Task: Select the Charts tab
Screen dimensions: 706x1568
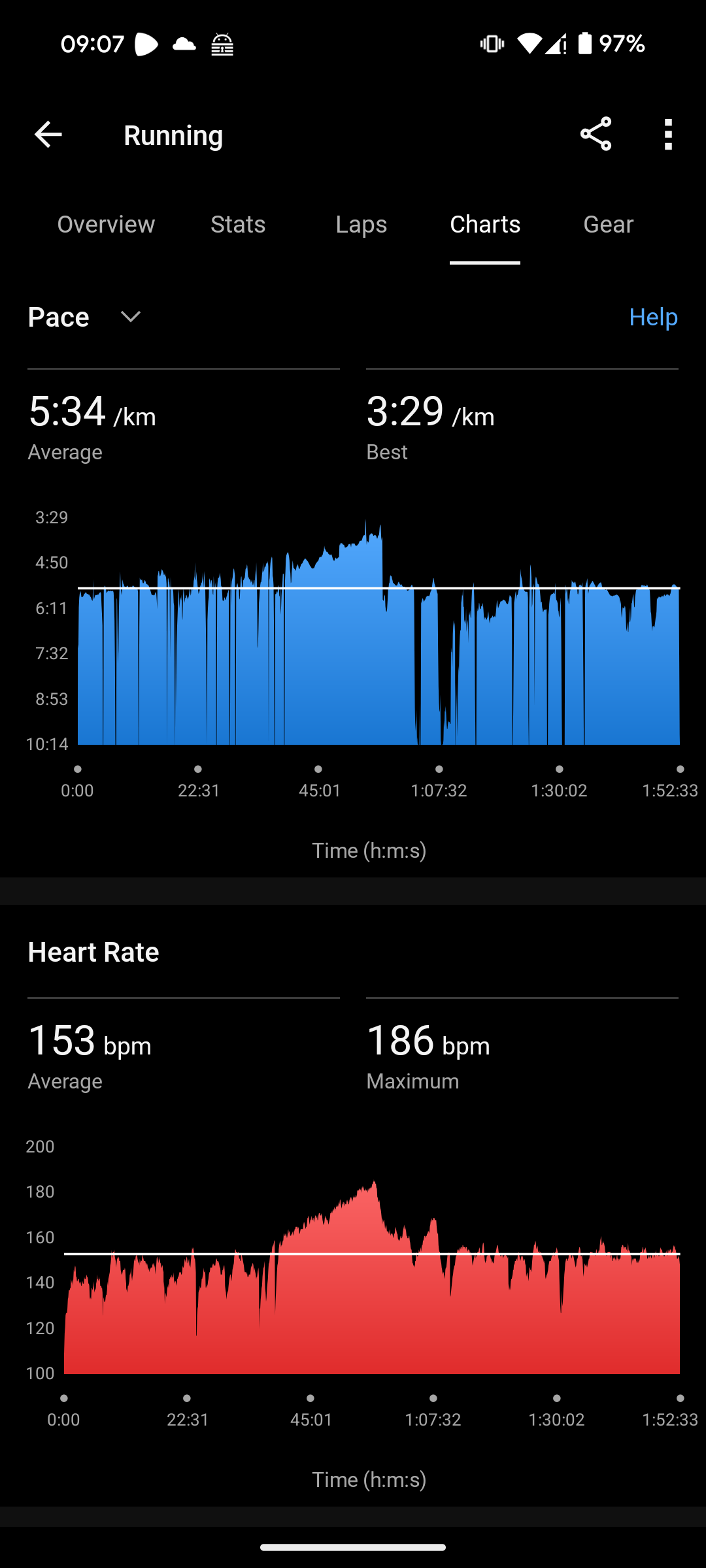Action: pos(485,224)
